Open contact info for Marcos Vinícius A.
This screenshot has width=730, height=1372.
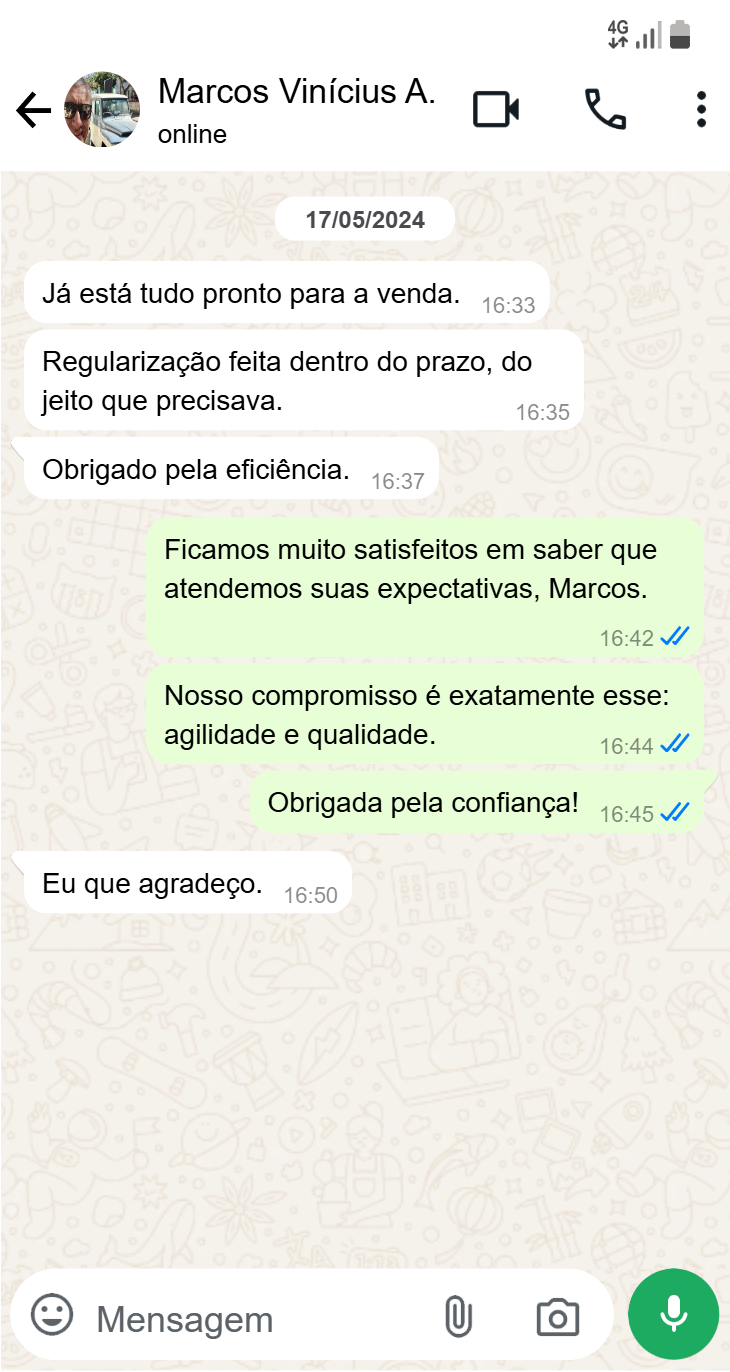pos(296,108)
